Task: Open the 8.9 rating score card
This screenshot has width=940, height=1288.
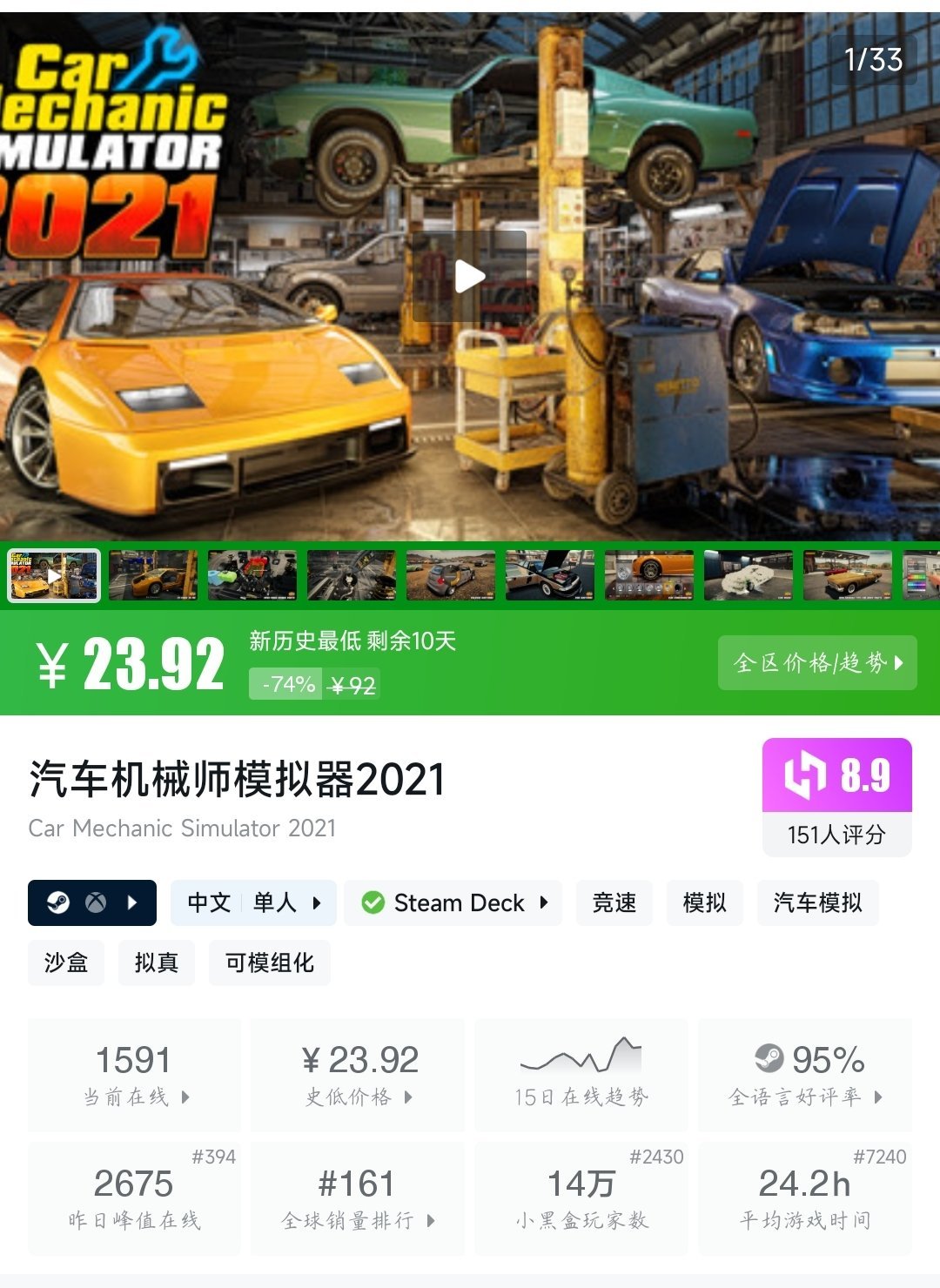Action: (x=836, y=796)
